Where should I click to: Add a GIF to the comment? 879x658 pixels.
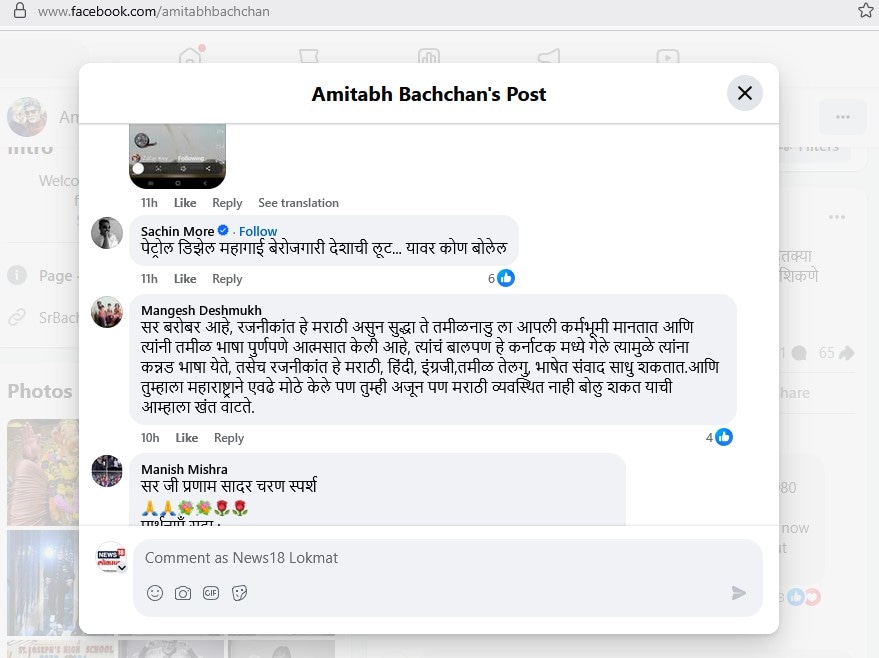point(211,593)
